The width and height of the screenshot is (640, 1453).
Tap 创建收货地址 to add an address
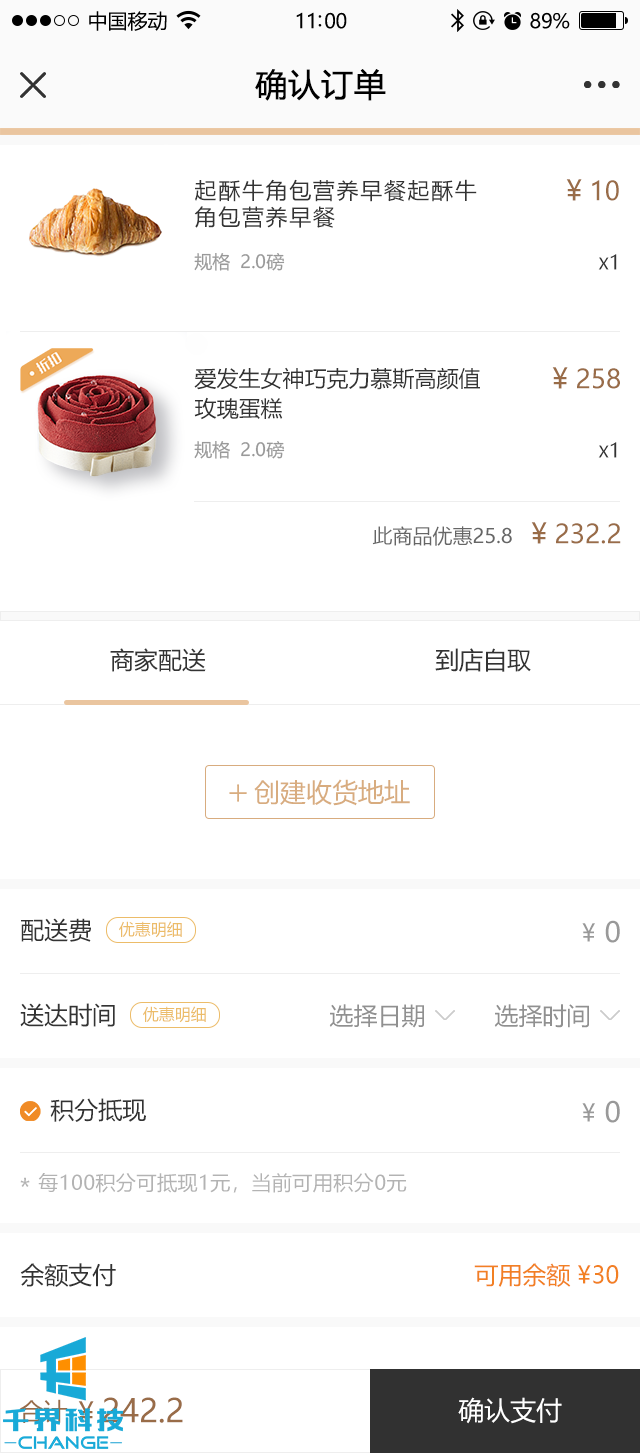tap(320, 792)
